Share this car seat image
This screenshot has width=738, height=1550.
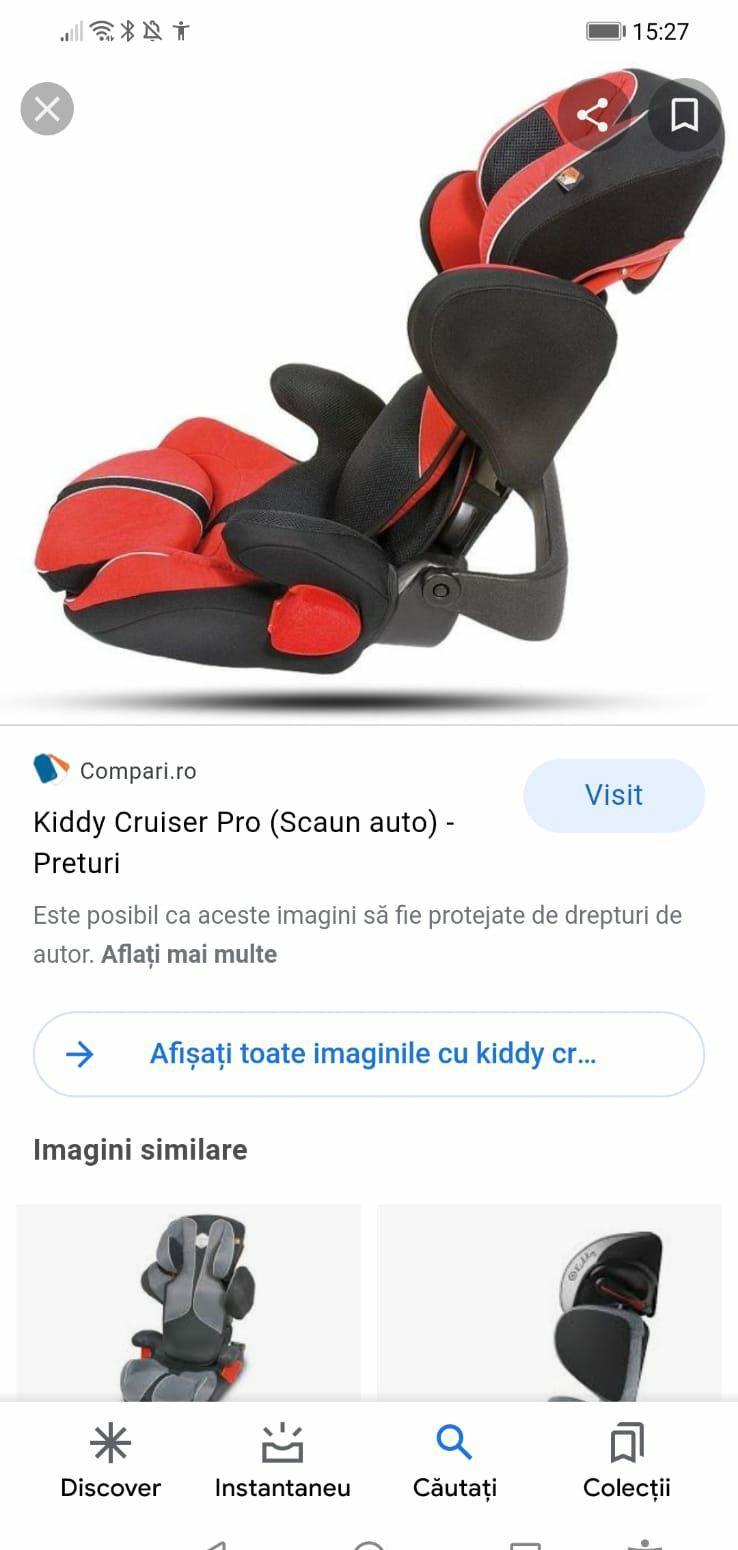(593, 115)
